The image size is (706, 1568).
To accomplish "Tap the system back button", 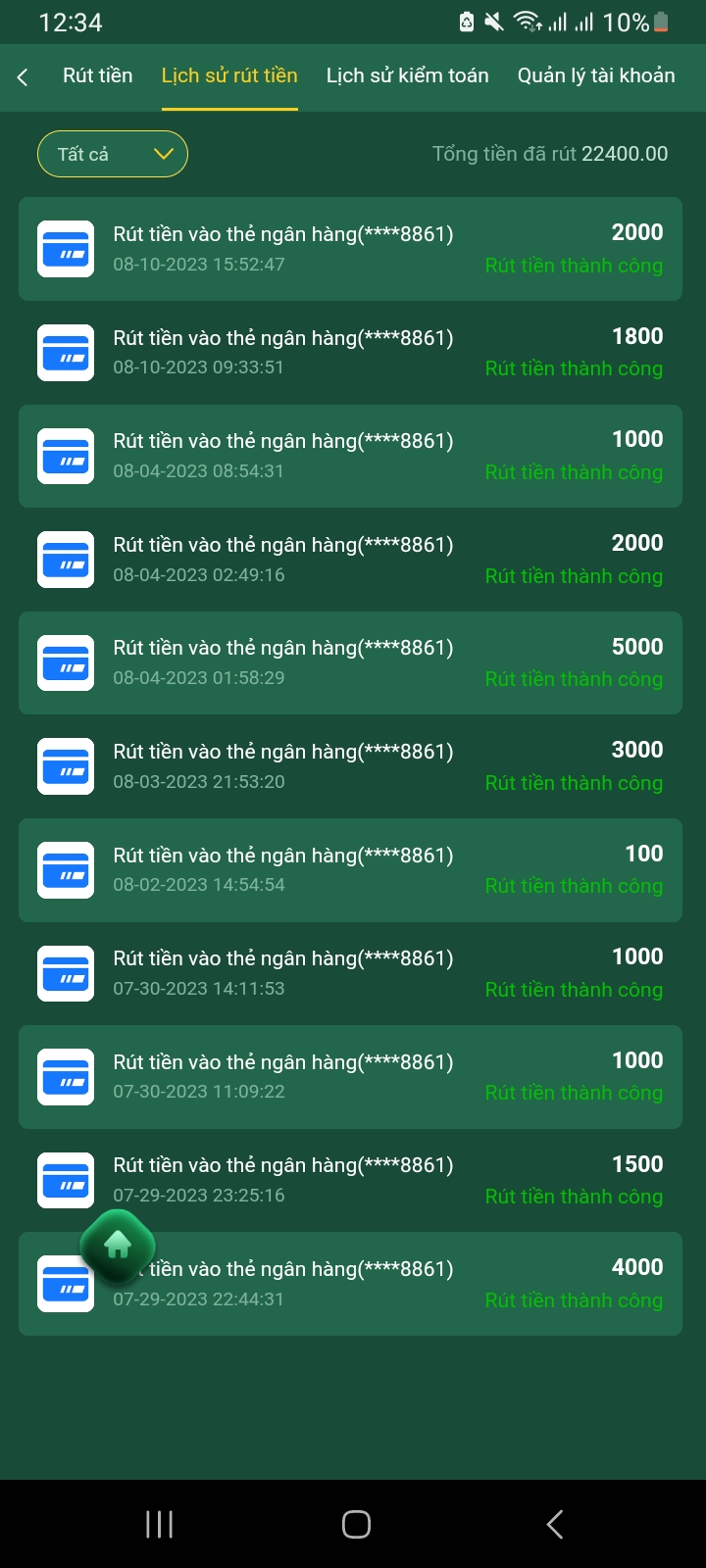I will (x=554, y=1524).
